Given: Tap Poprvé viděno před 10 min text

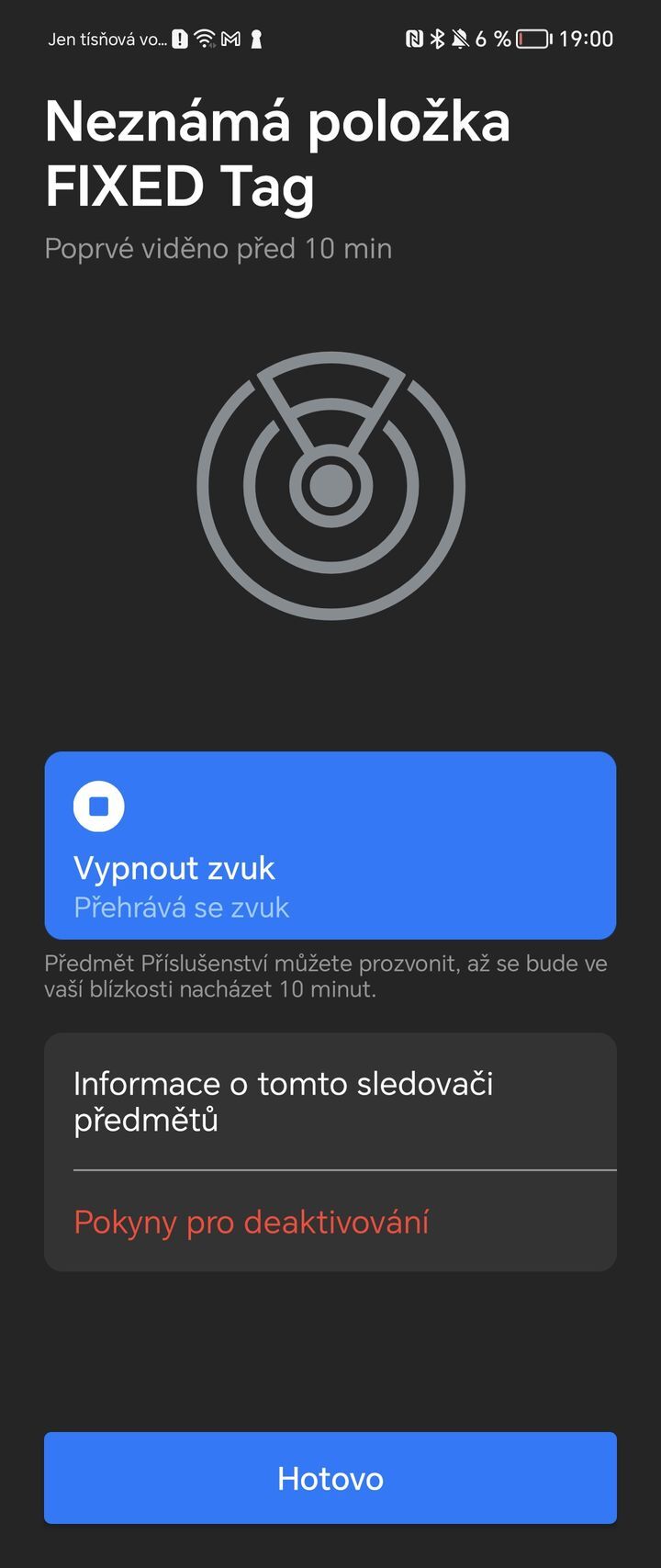Looking at the screenshot, I should (x=218, y=247).
